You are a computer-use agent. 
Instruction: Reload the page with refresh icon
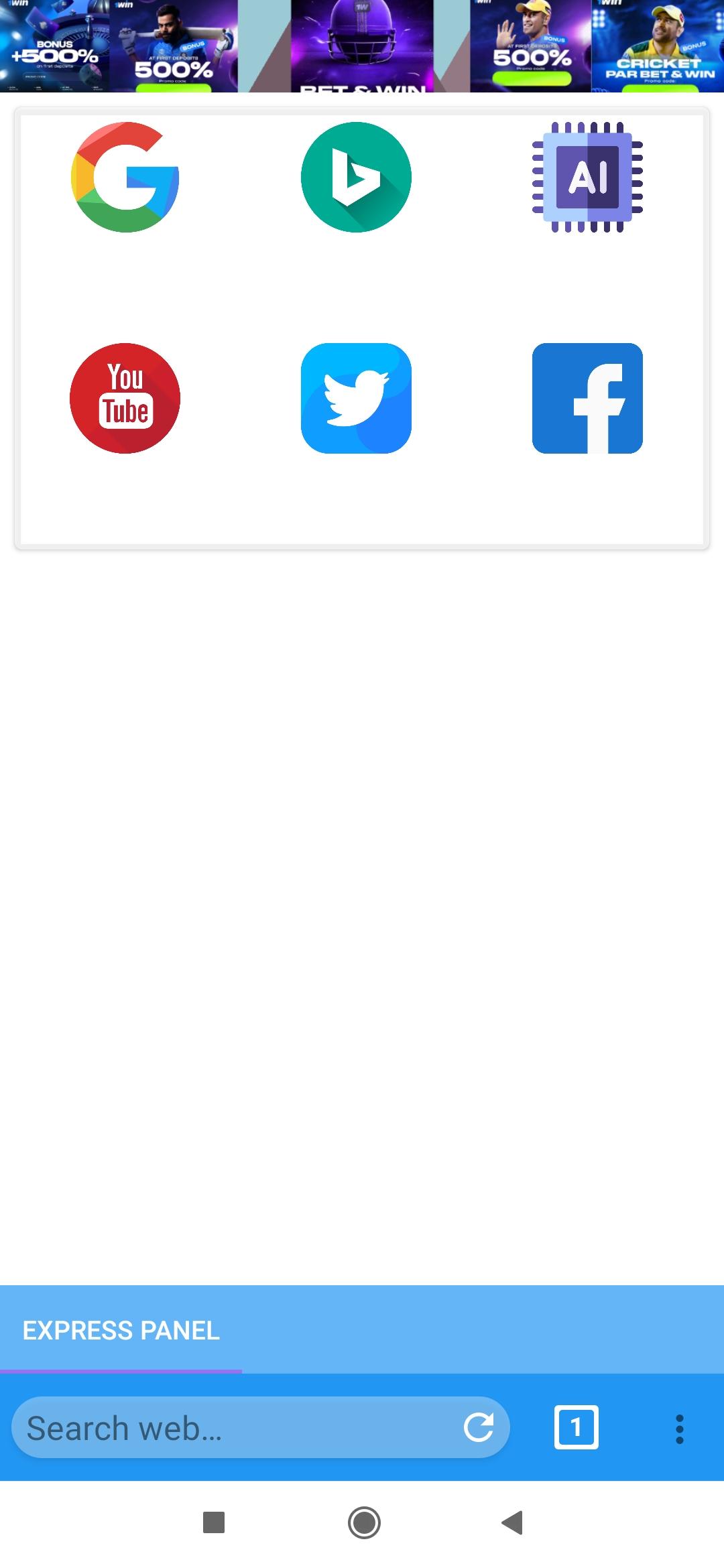click(x=479, y=1427)
